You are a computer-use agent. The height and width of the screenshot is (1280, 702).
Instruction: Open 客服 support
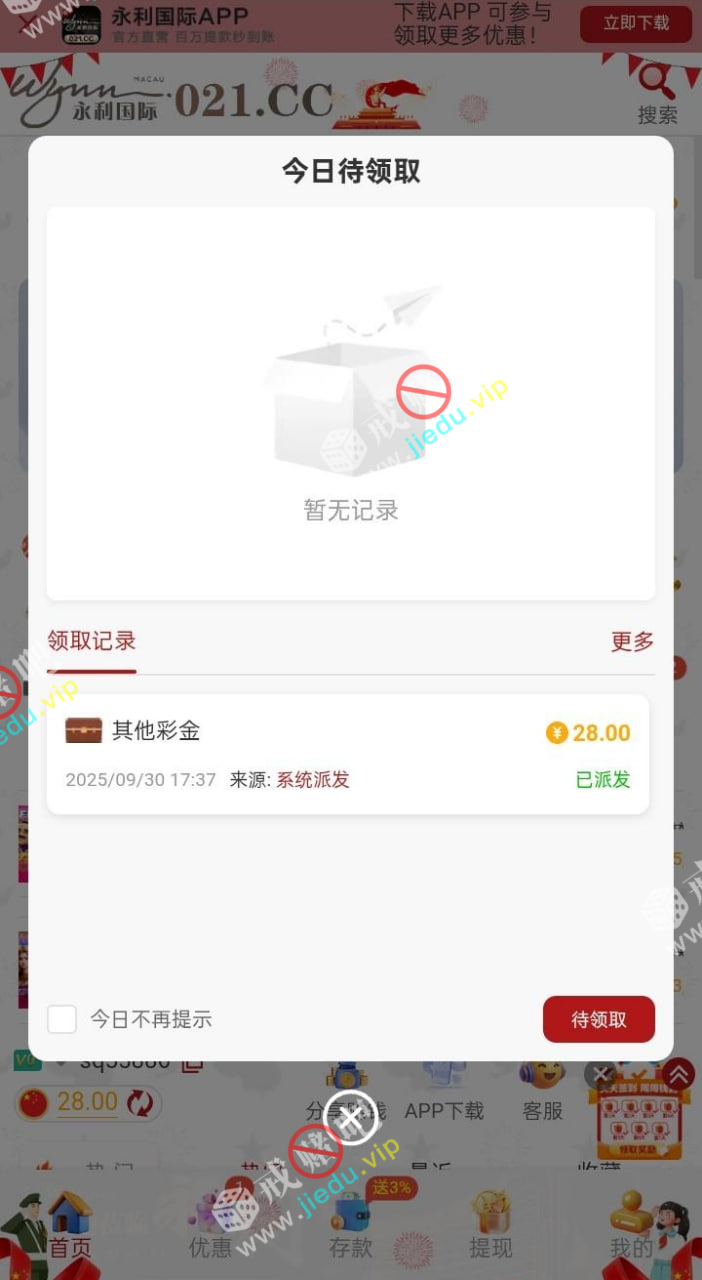543,1095
